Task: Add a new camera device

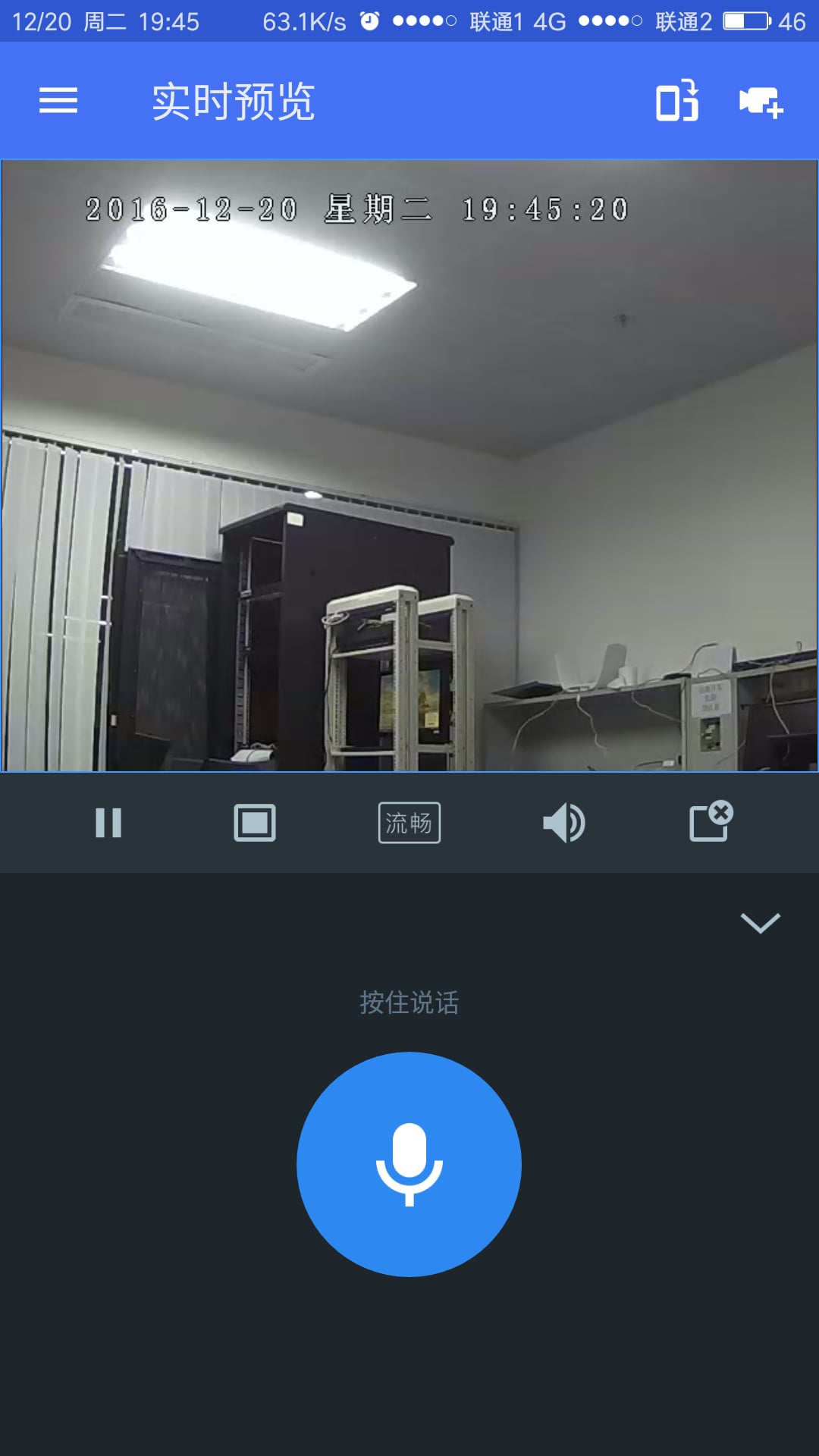Action: (761, 102)
